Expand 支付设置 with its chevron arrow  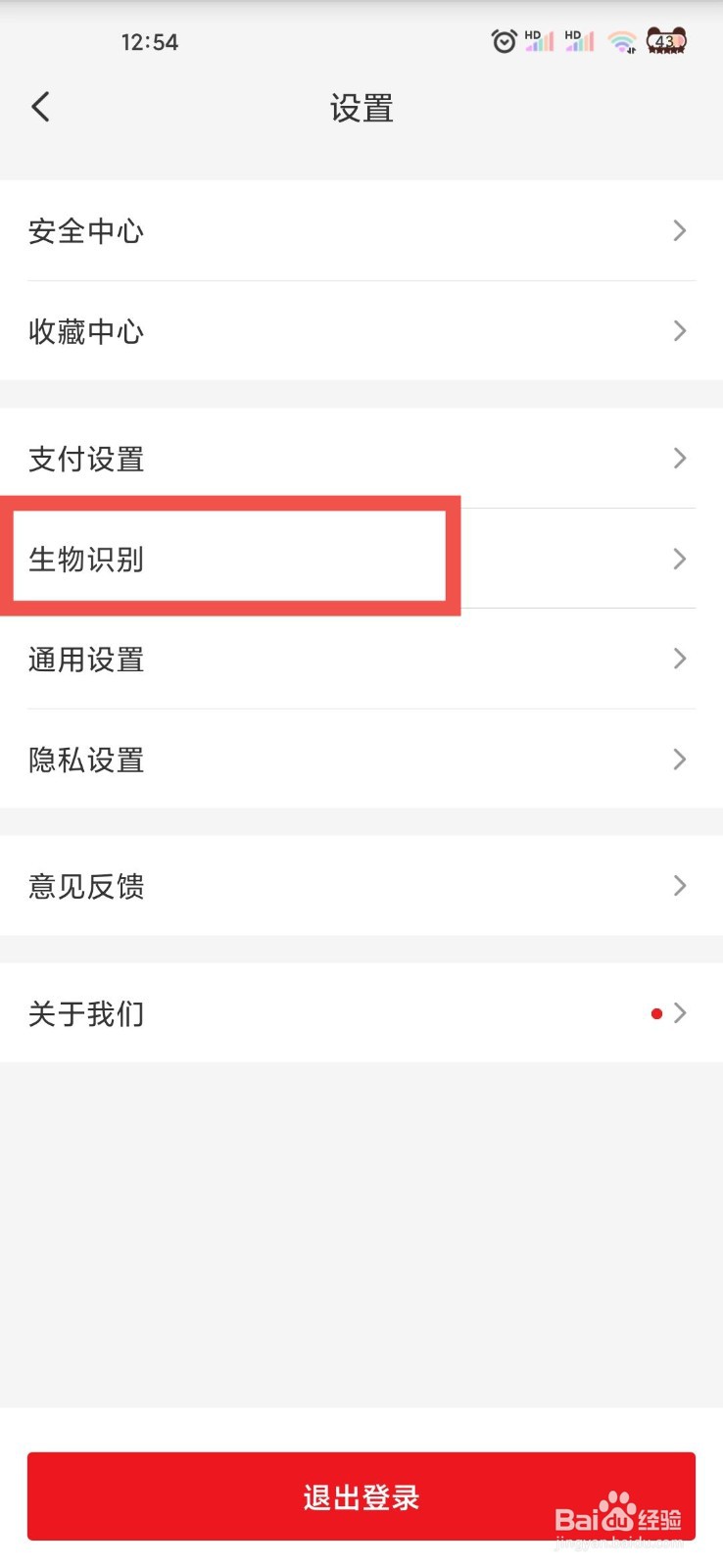(x=679, y=458)
